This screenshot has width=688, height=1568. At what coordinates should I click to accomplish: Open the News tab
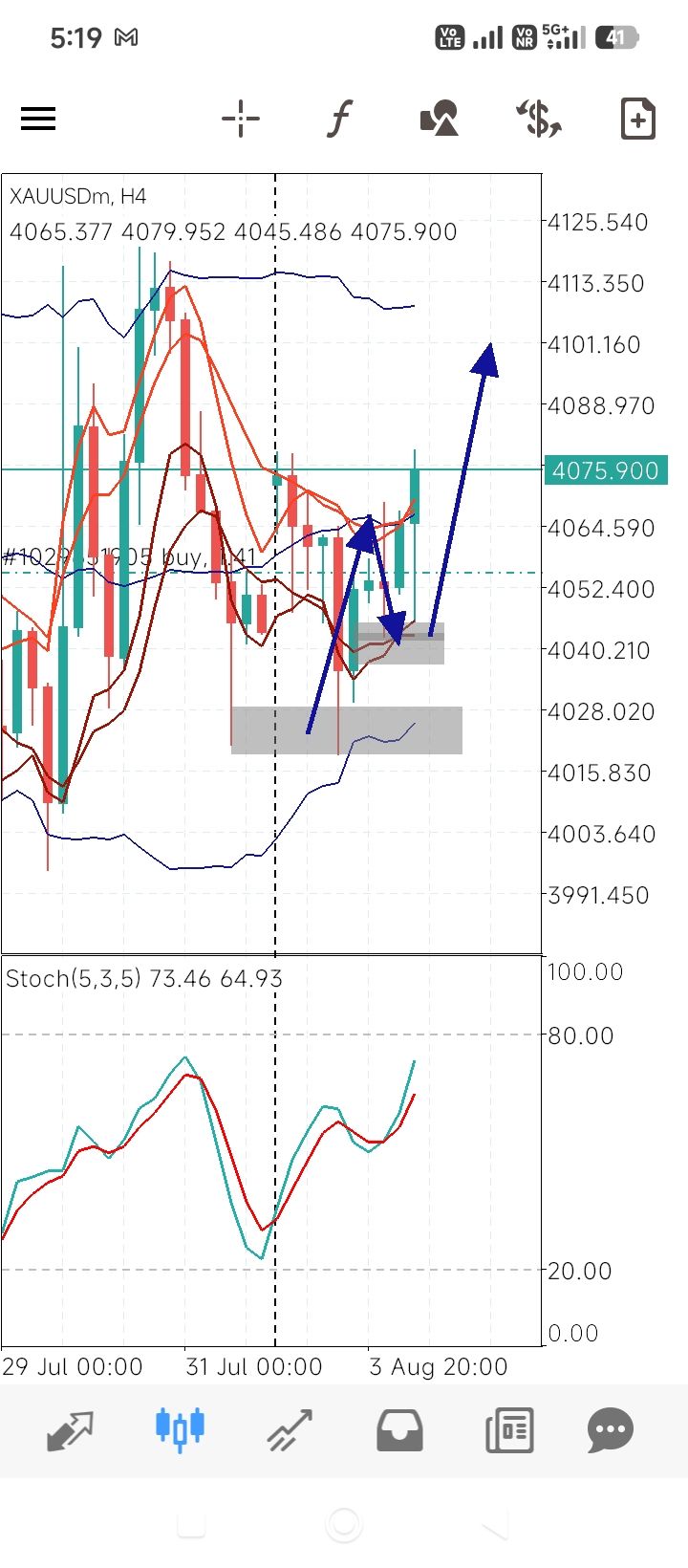tap(509, 1430)
